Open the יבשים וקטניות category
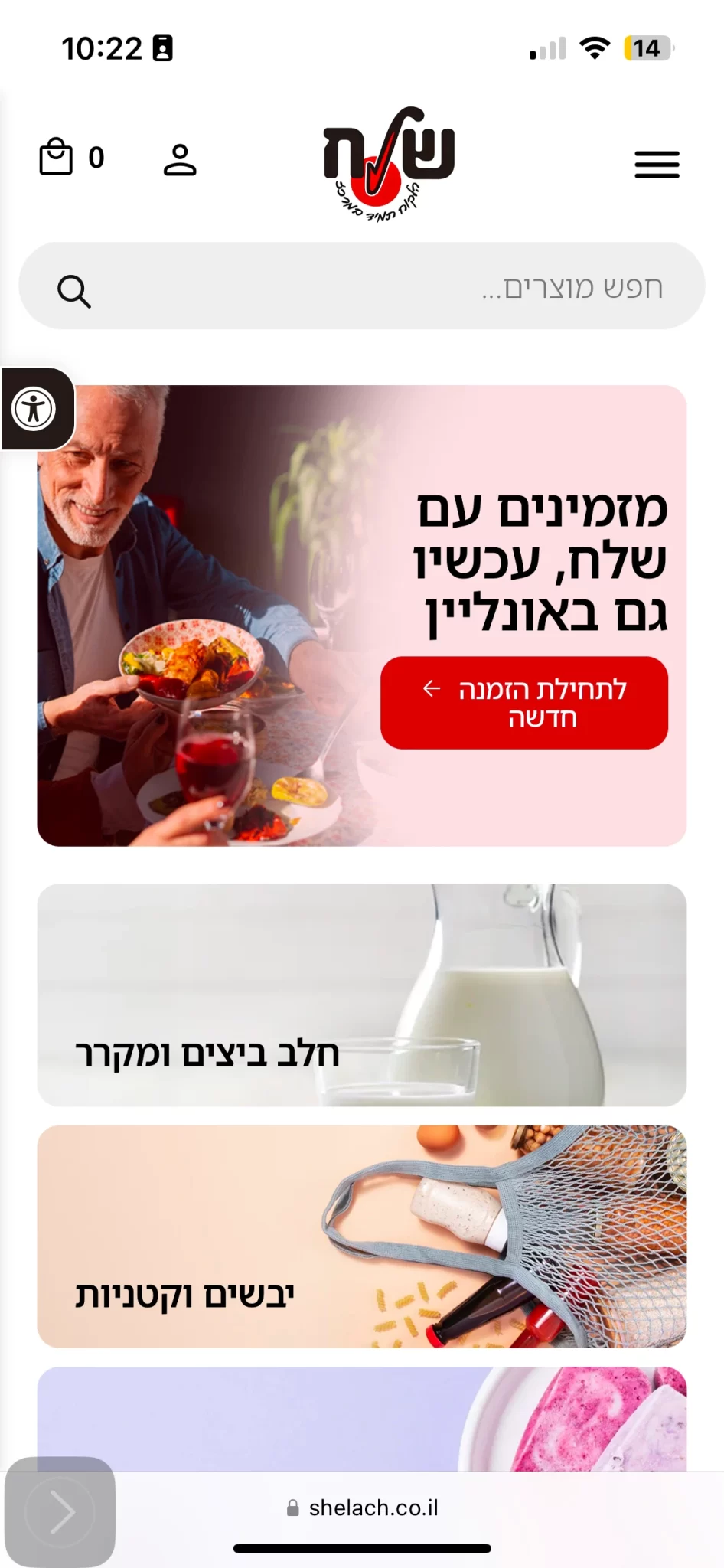The height and width of the screenshot is (1568, 724). point(361,1236)
